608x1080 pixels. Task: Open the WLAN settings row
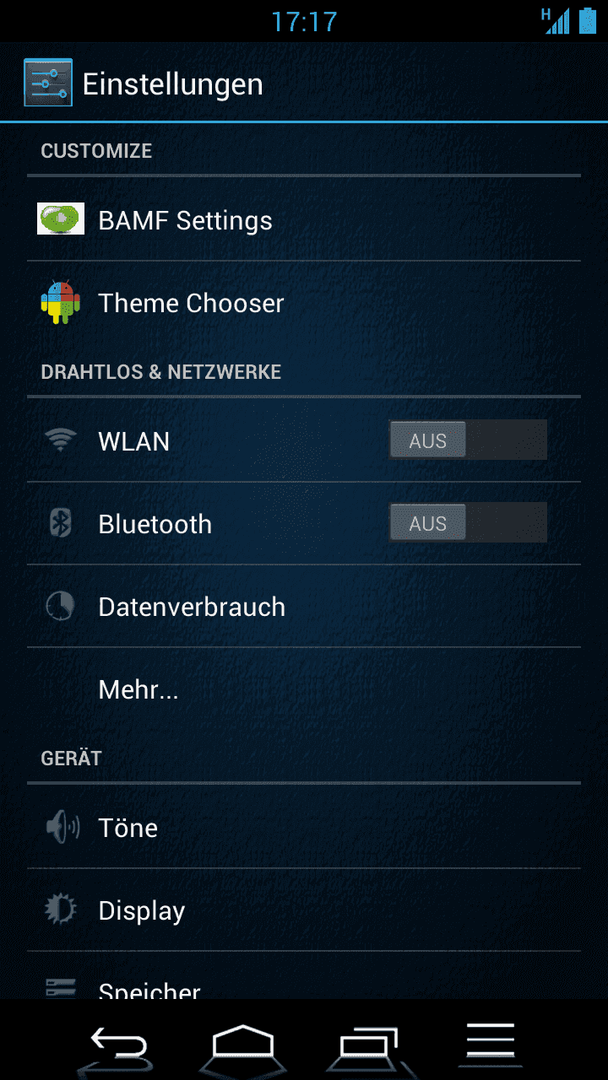point(304,440)
